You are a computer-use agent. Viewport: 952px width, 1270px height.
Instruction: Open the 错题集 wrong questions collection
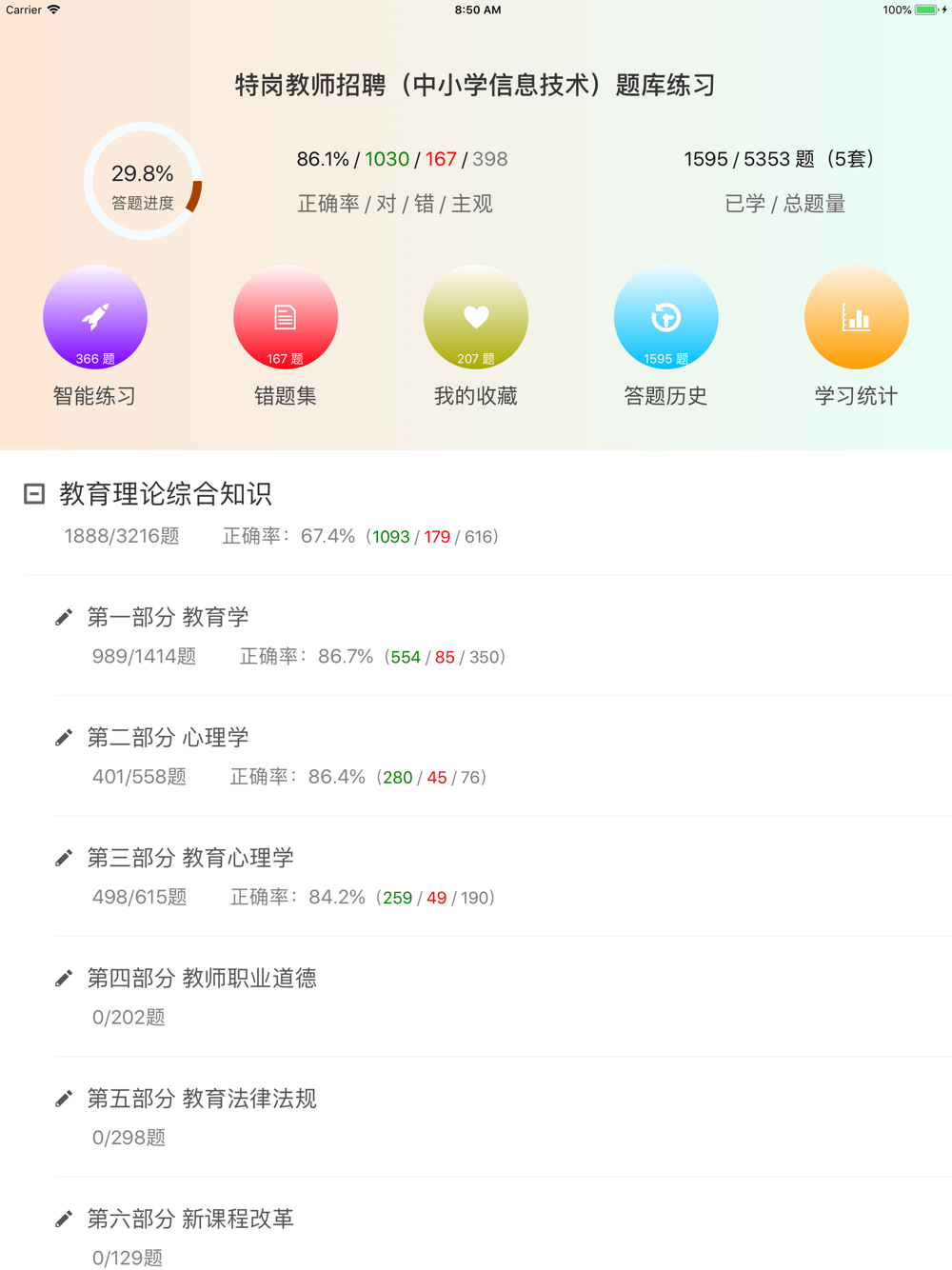286,318
